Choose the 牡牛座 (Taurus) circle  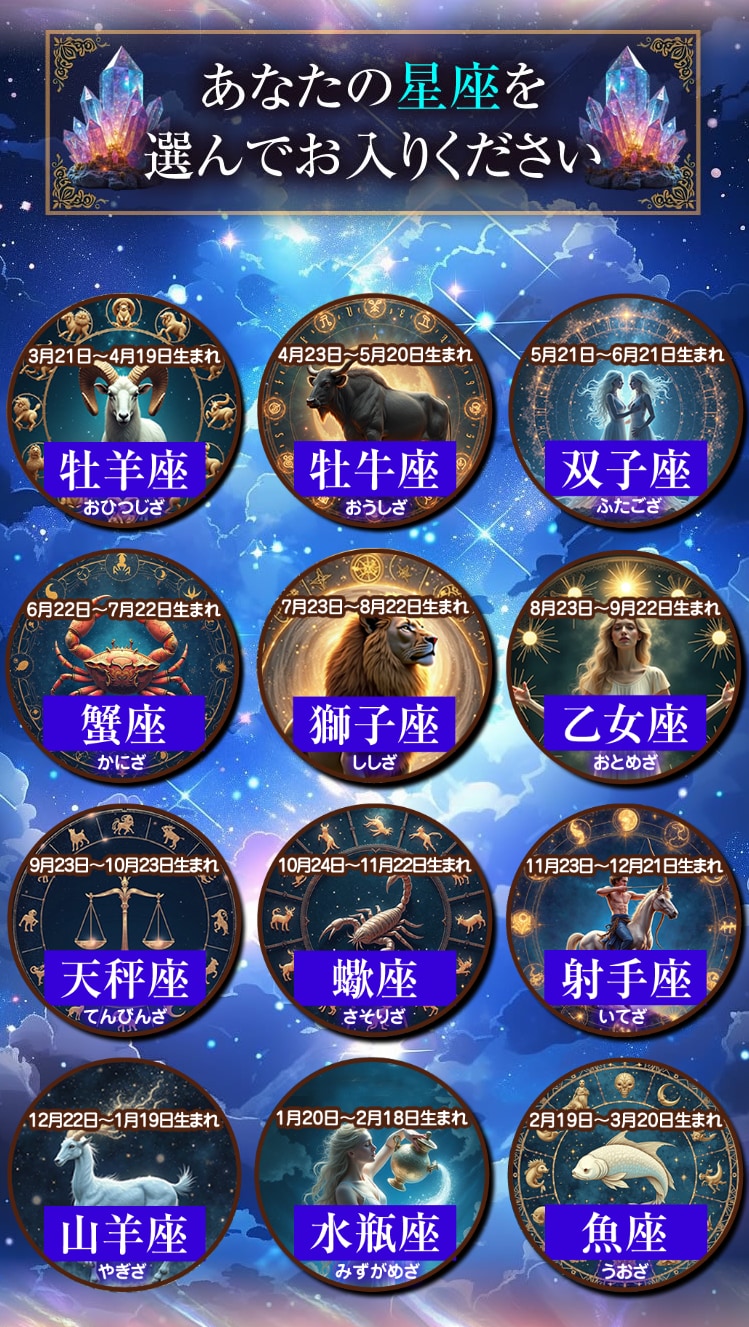[x=375, y=412]
